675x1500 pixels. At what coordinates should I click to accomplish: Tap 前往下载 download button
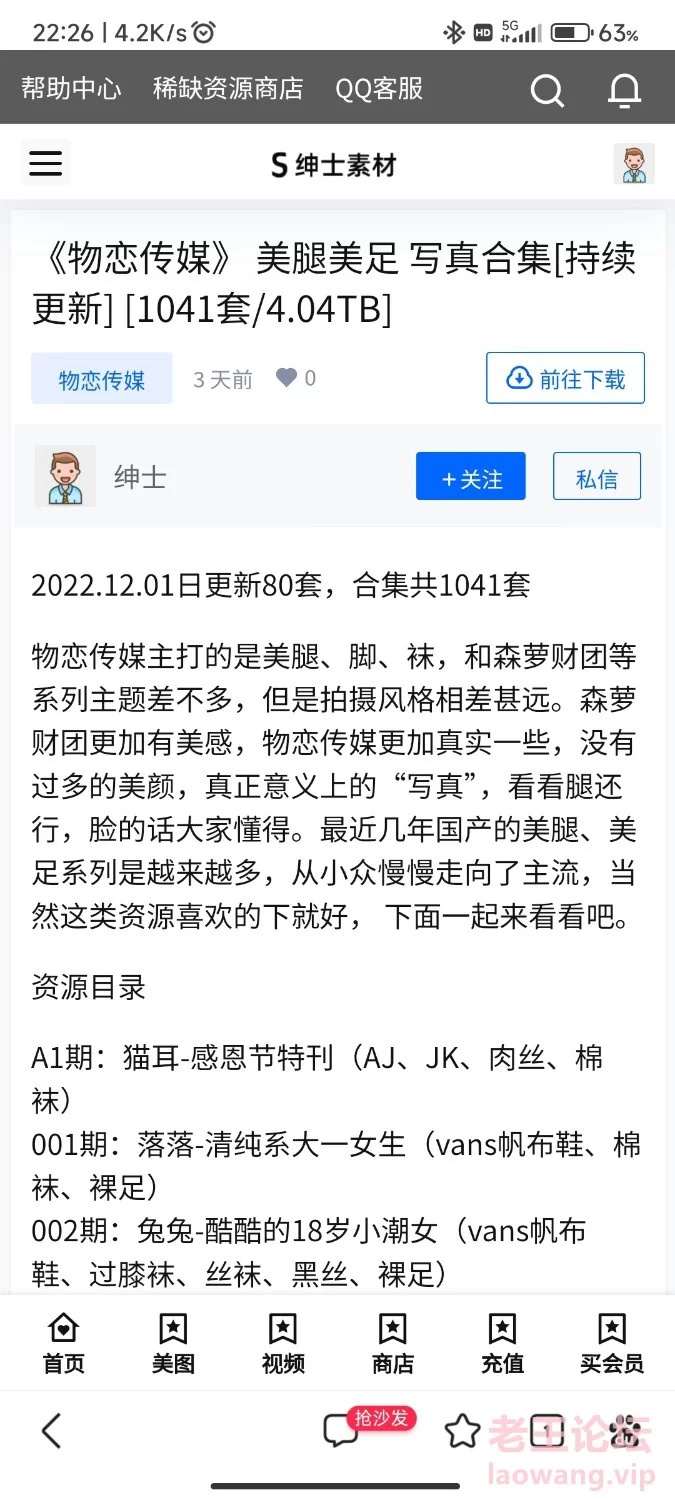coord(565,378)
